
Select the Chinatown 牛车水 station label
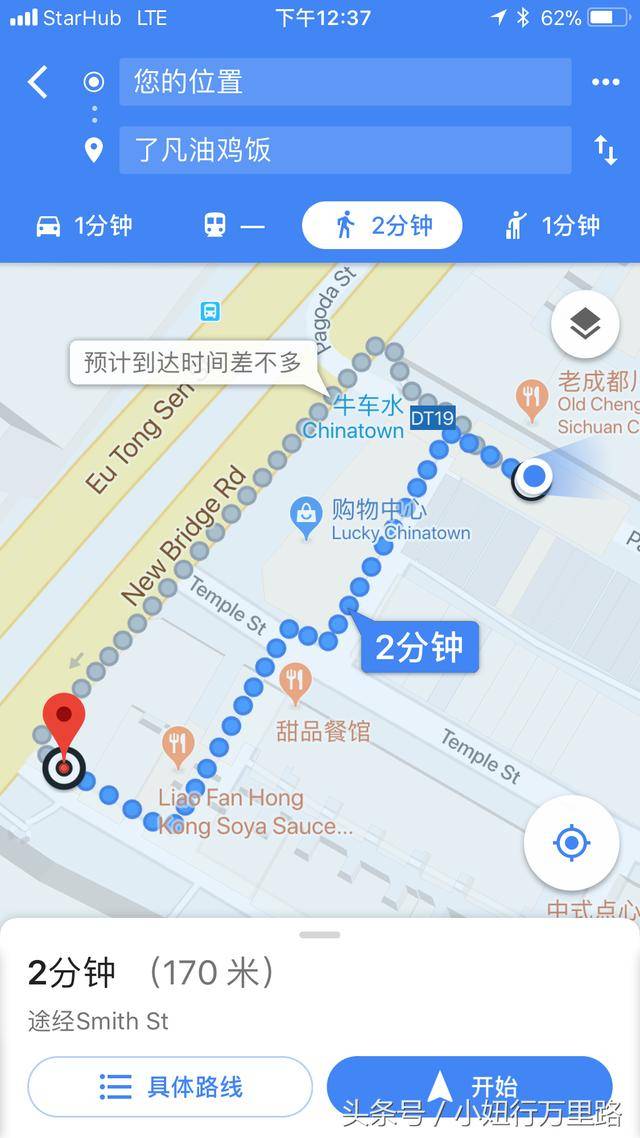[x=354, y=418]
